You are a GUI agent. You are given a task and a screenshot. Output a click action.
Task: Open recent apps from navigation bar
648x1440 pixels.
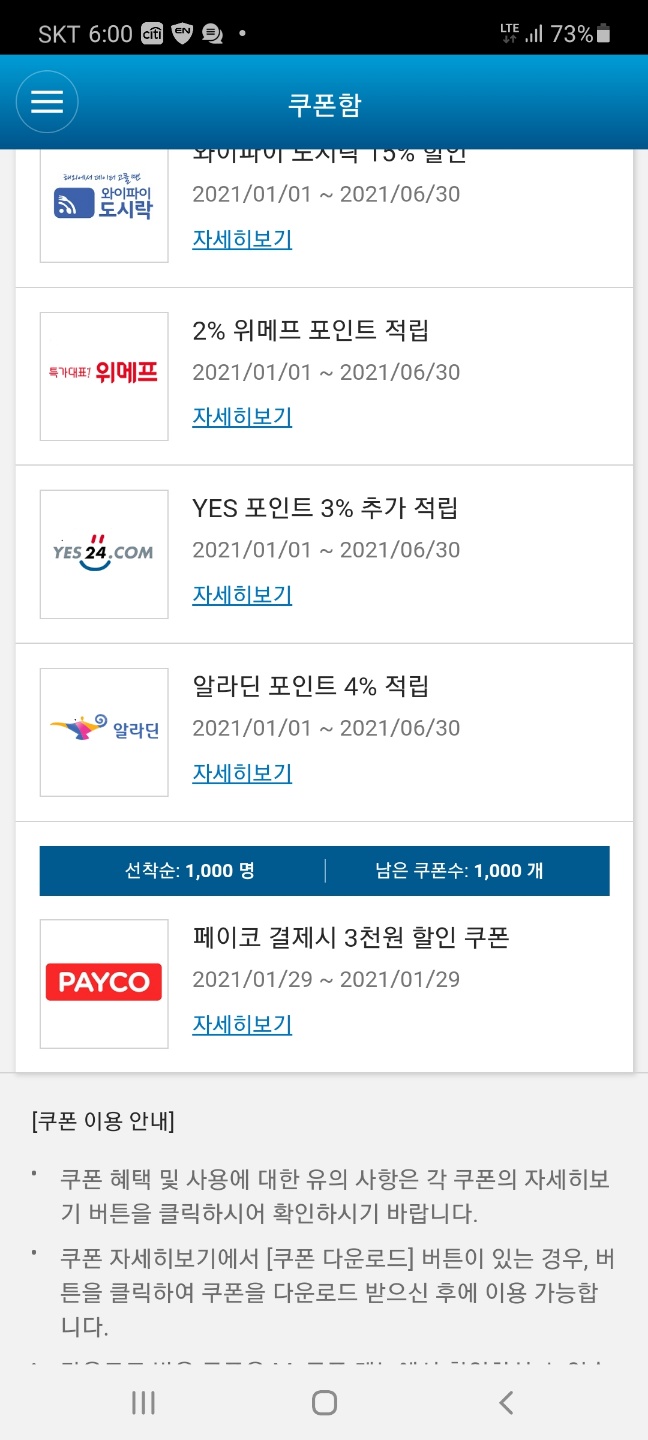click(x=143, y=1403)
